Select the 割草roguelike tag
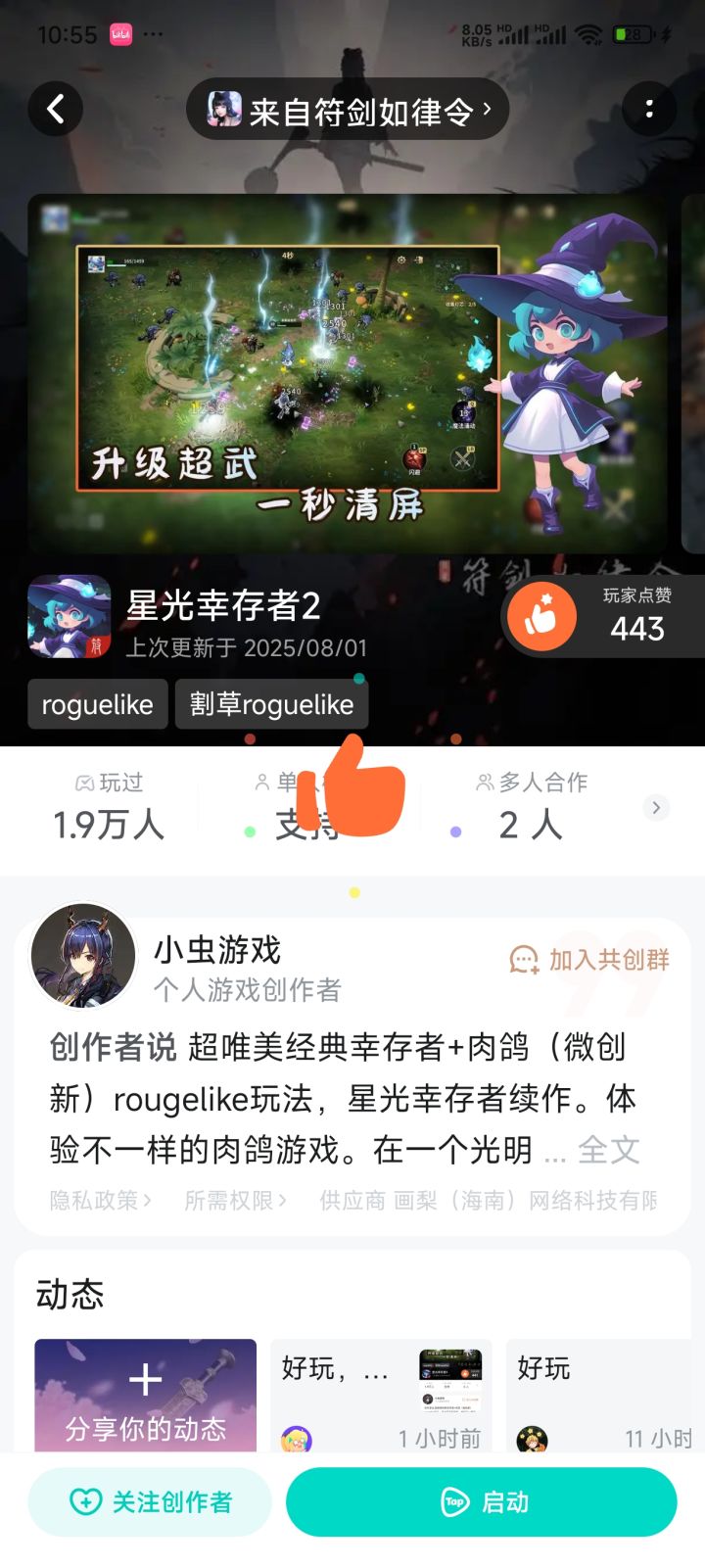Viewport: 705px width, 1568px height. [271, 704]
